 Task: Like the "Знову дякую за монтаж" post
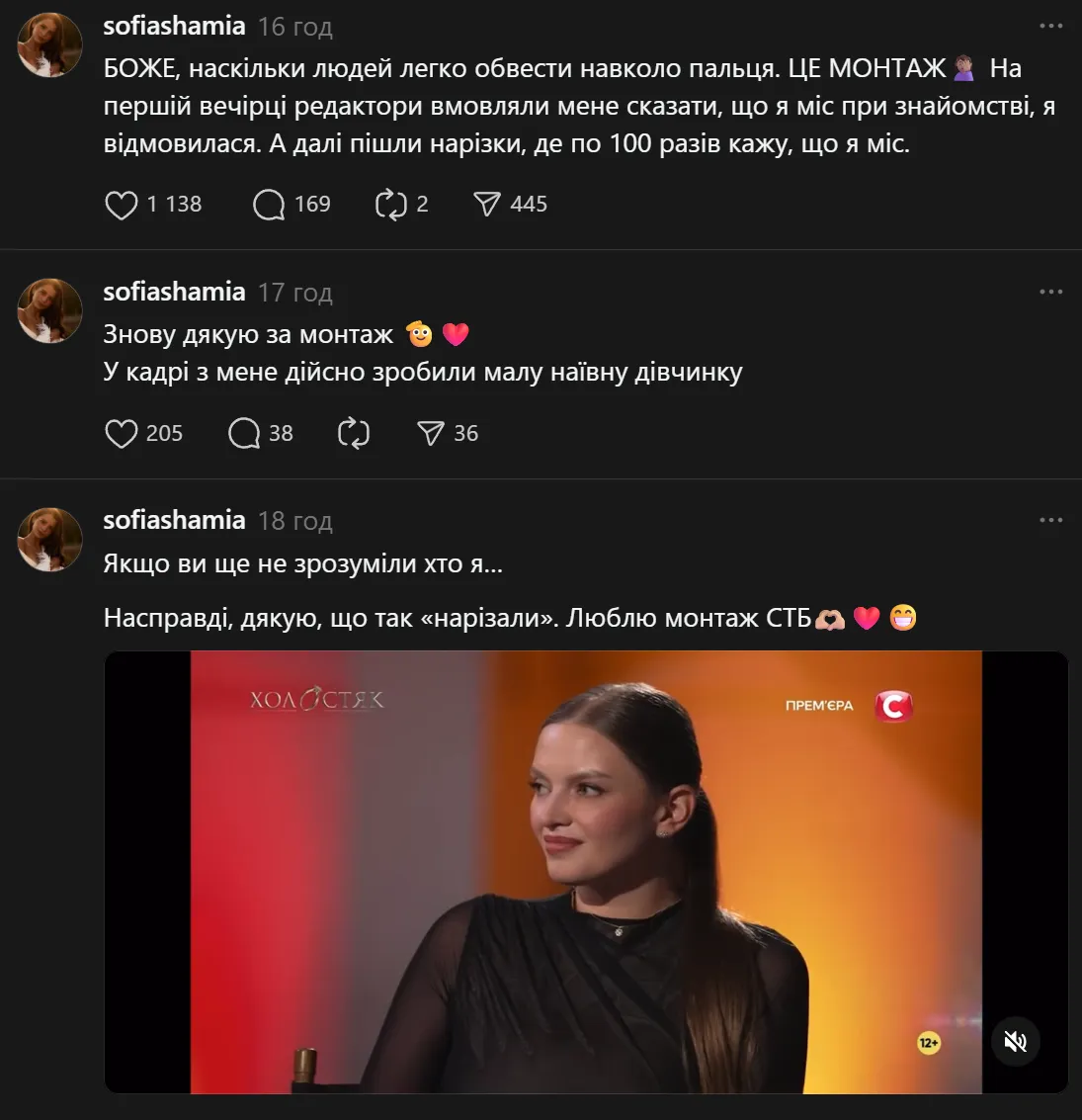point(122,434)
